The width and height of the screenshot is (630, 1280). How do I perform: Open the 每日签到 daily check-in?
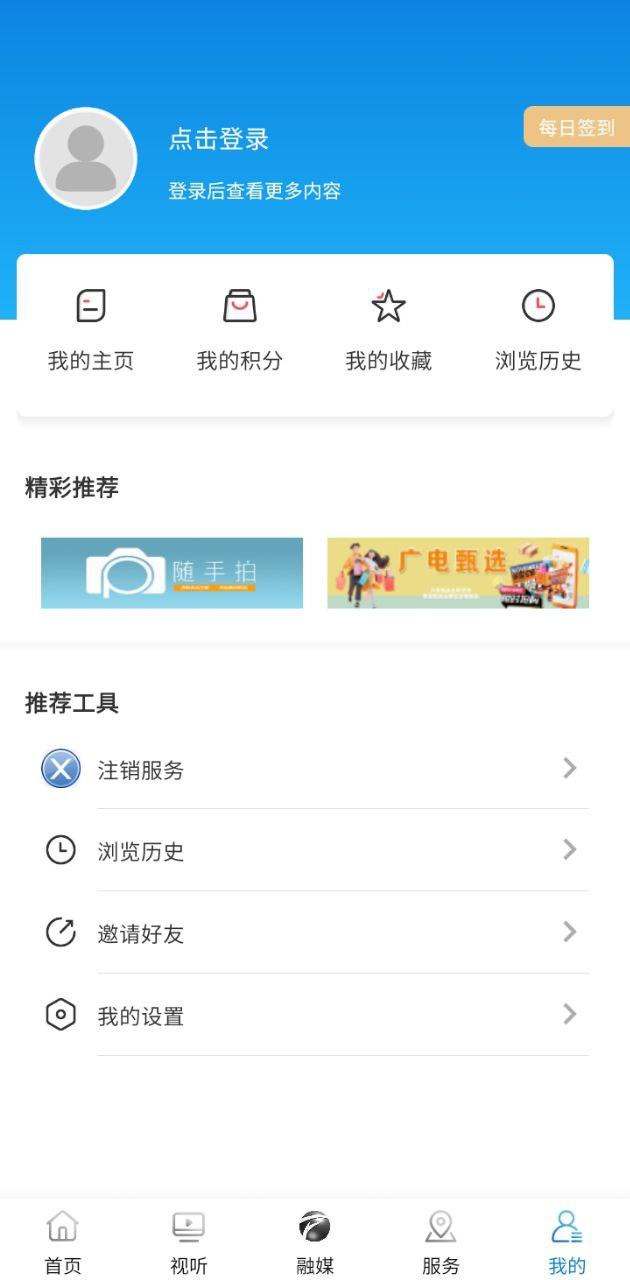[x=576, y=128]
